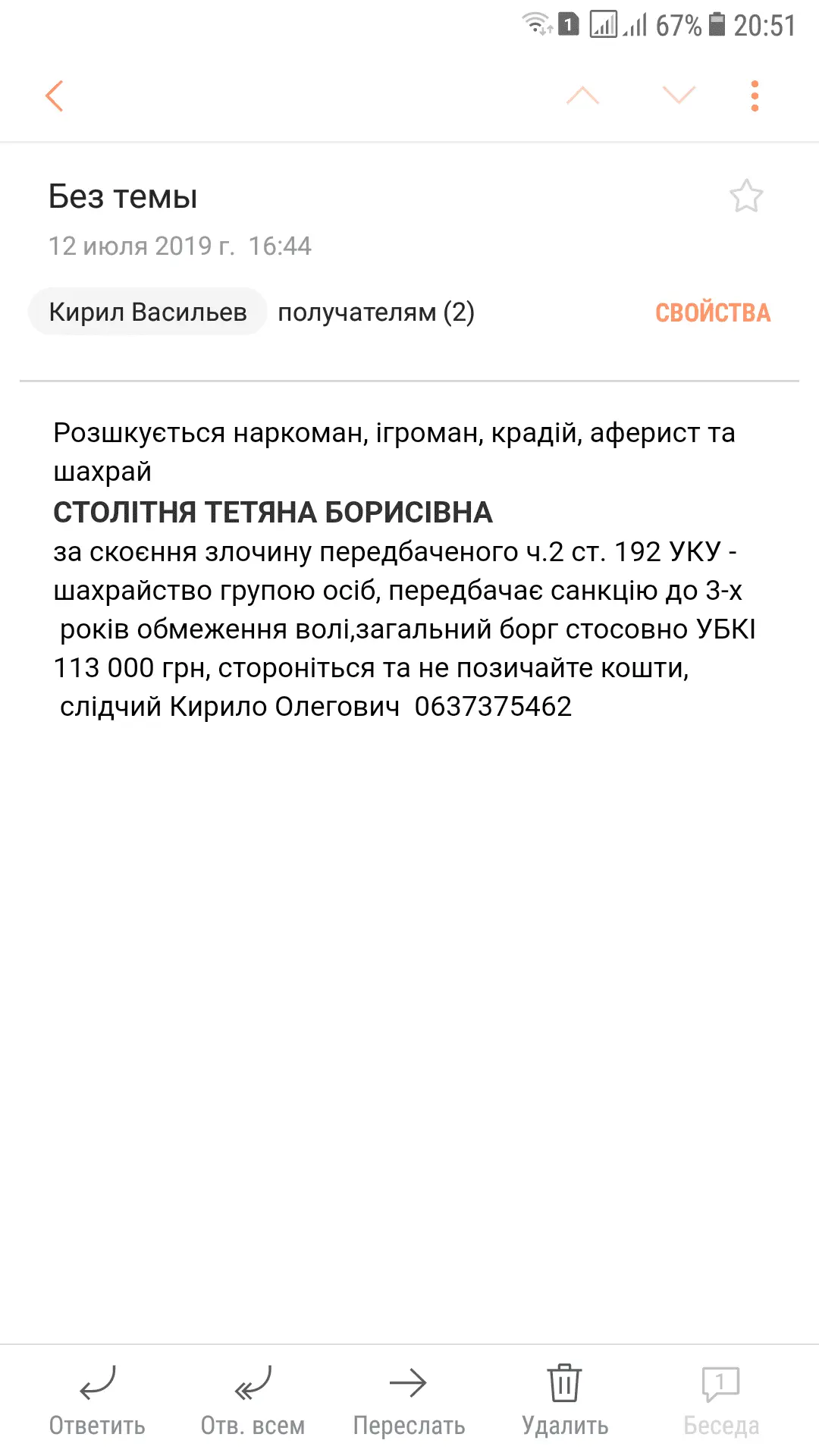Go to the next email (down arrow)
Viewport: 819px width, 1456px height.
coord(679,95)
